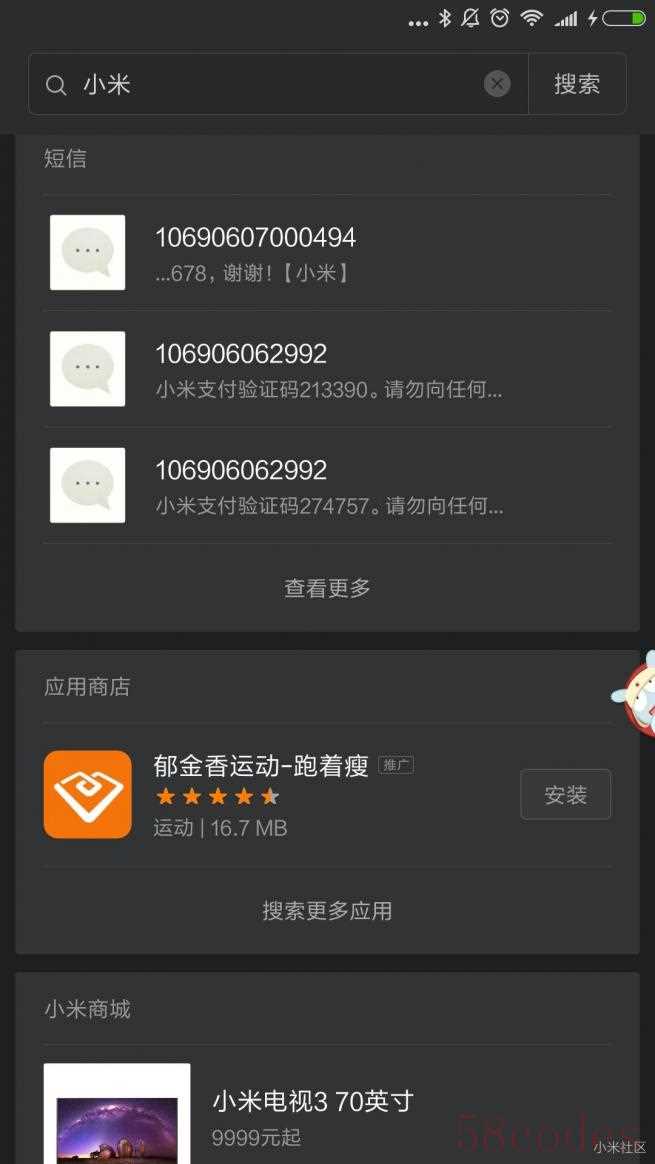Install the 郁金香运动-跑着瘦 app
The height and width of the screenshot is (1164, 655).
(565, 795)
